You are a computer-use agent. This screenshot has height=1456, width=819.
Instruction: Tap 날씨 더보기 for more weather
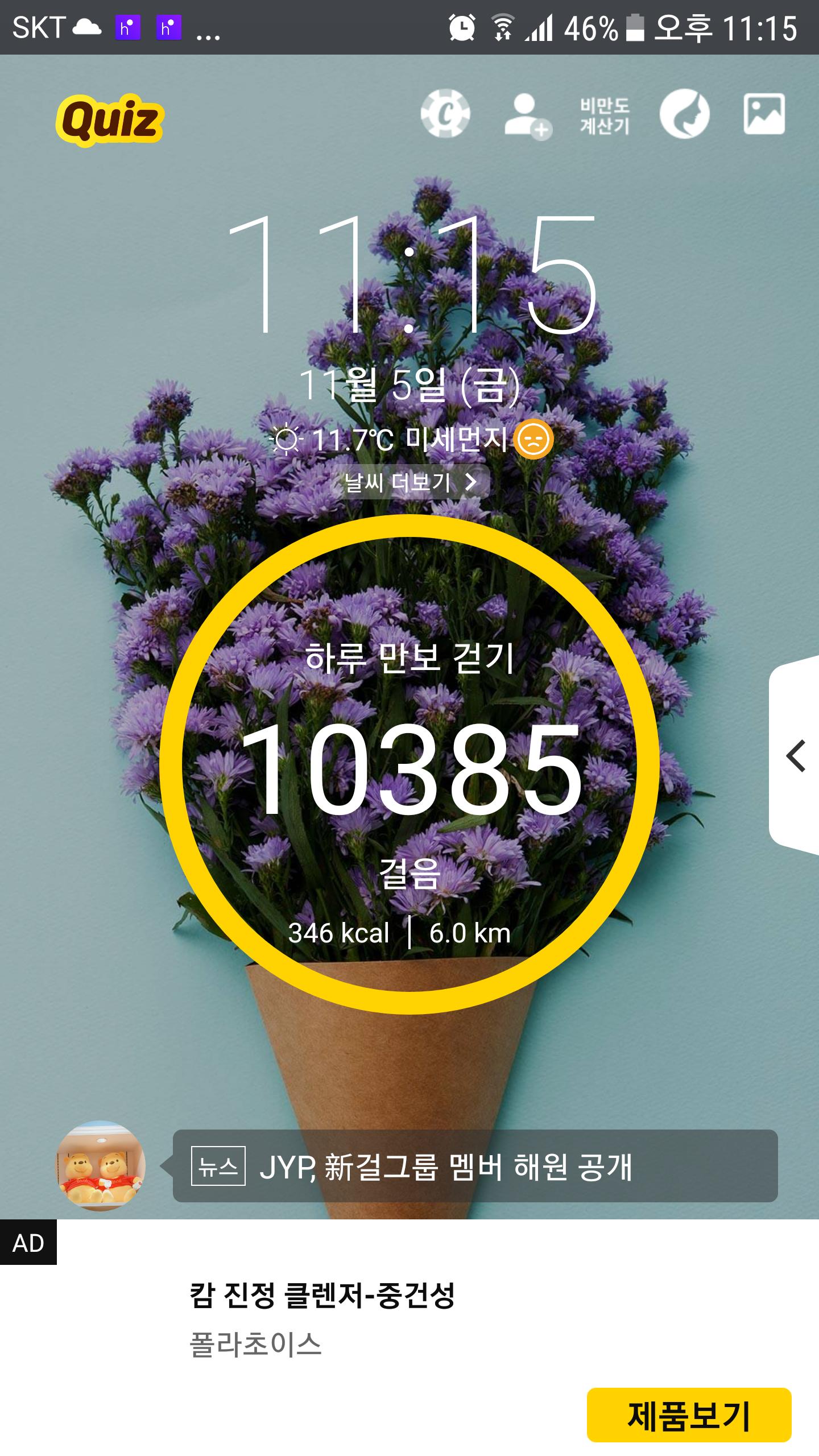point(409,482)
